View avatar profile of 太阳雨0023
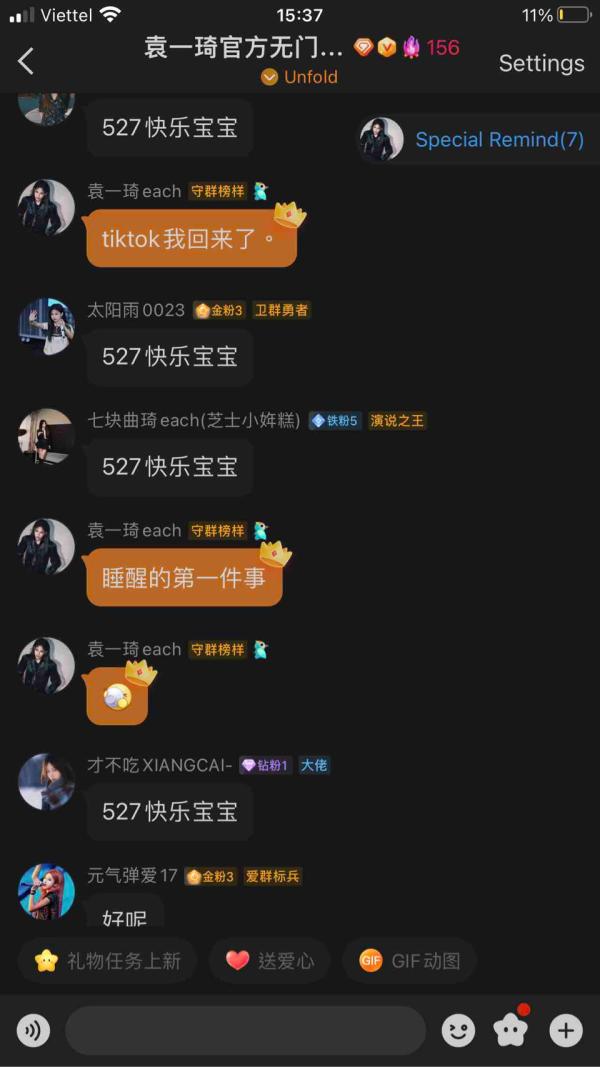The image size is (600, 1067). click(x=46, y=326)
